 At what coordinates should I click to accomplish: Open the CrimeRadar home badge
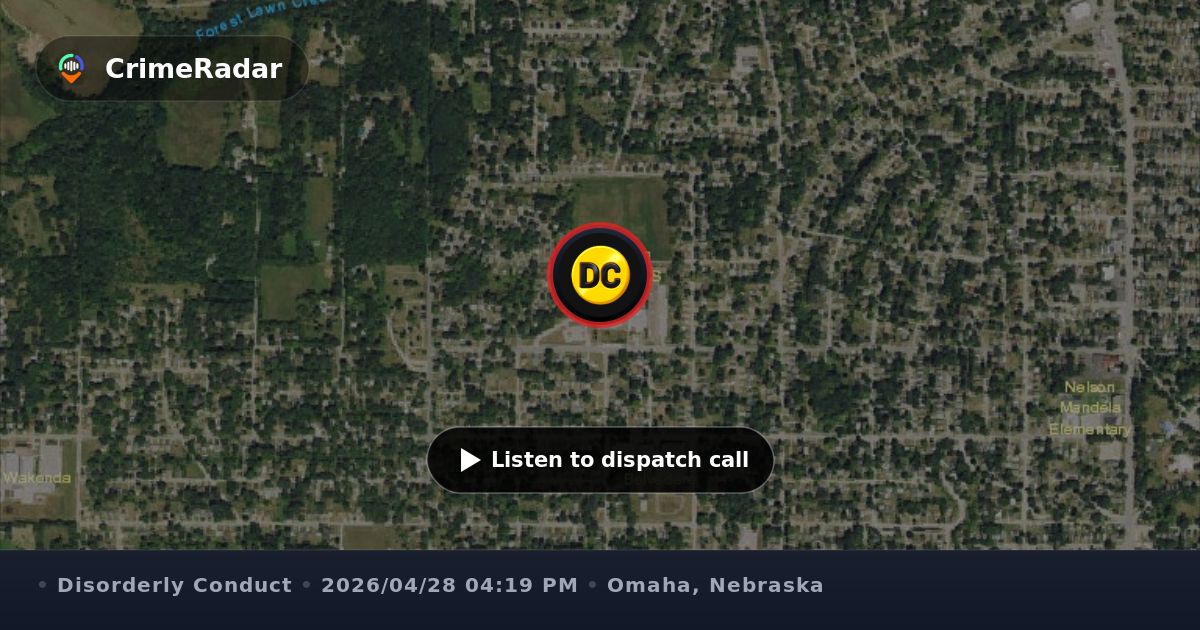[171, 69]
